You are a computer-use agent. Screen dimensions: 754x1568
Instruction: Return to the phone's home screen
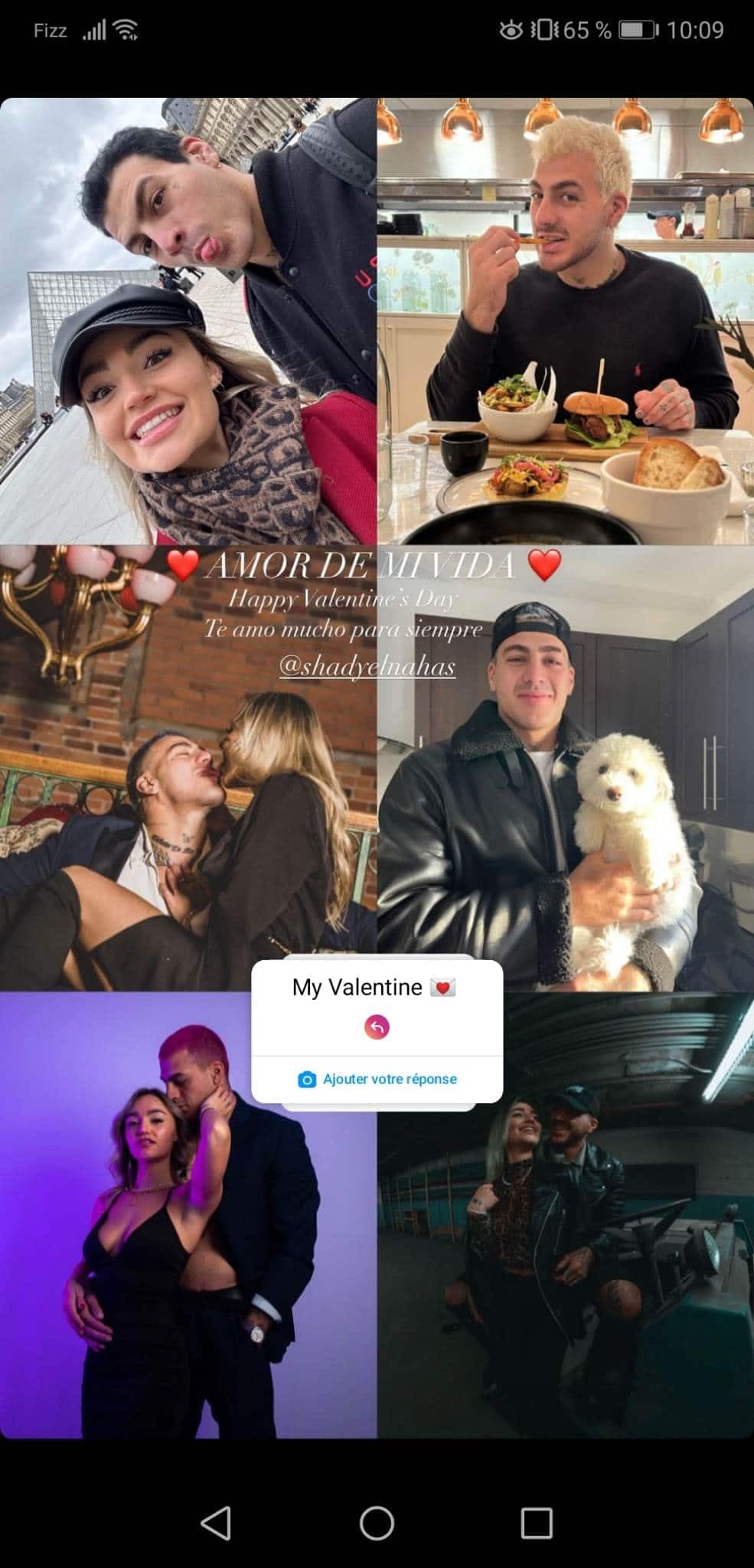(x=377, y=1523)
